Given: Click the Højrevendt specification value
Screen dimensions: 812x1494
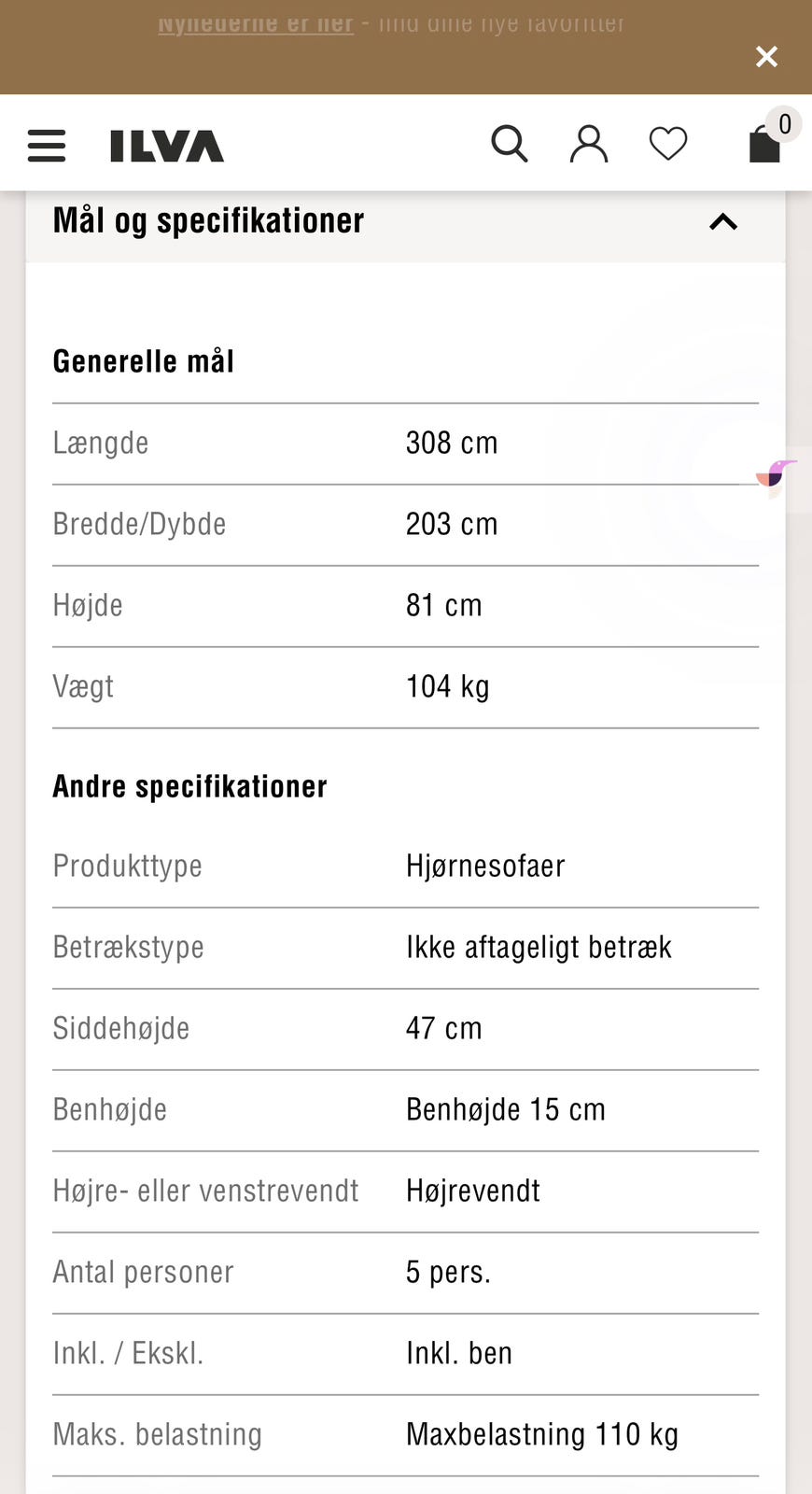Looking at the screenshot, I should pos(472,1191).
